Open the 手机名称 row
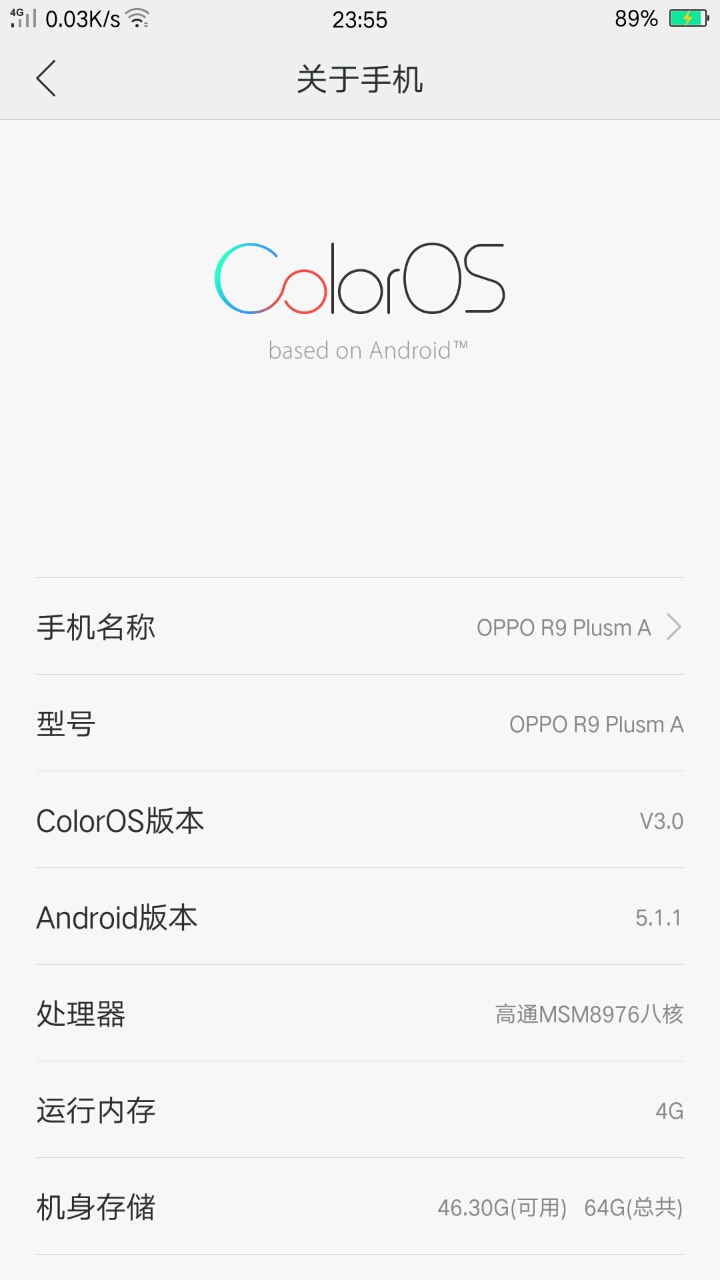 (x=360, y=627)
